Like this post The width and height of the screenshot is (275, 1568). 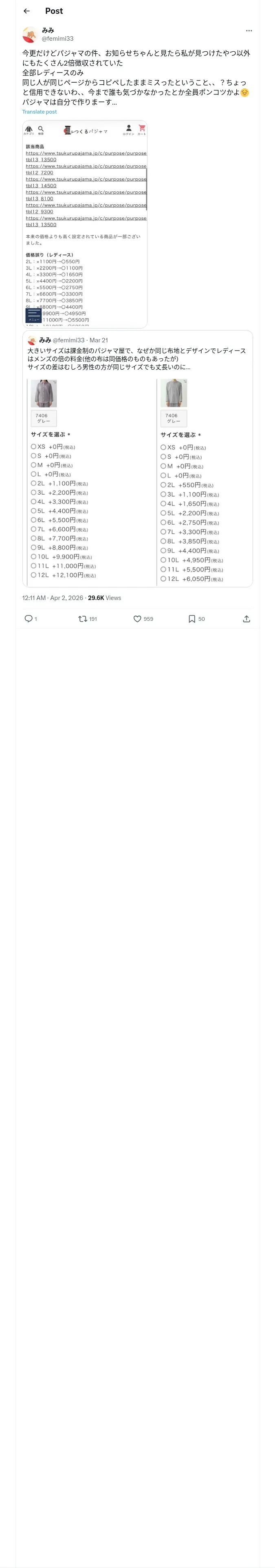[143, 618]
